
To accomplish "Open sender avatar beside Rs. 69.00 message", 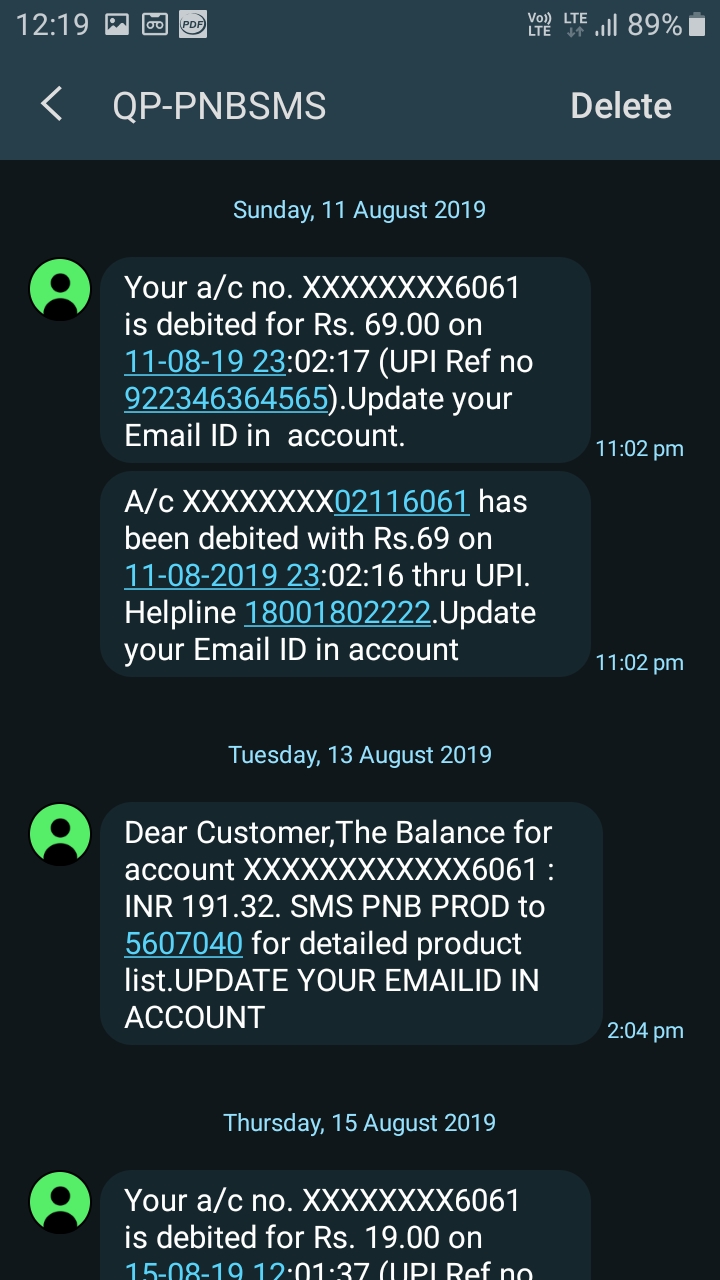I will 61,289.
